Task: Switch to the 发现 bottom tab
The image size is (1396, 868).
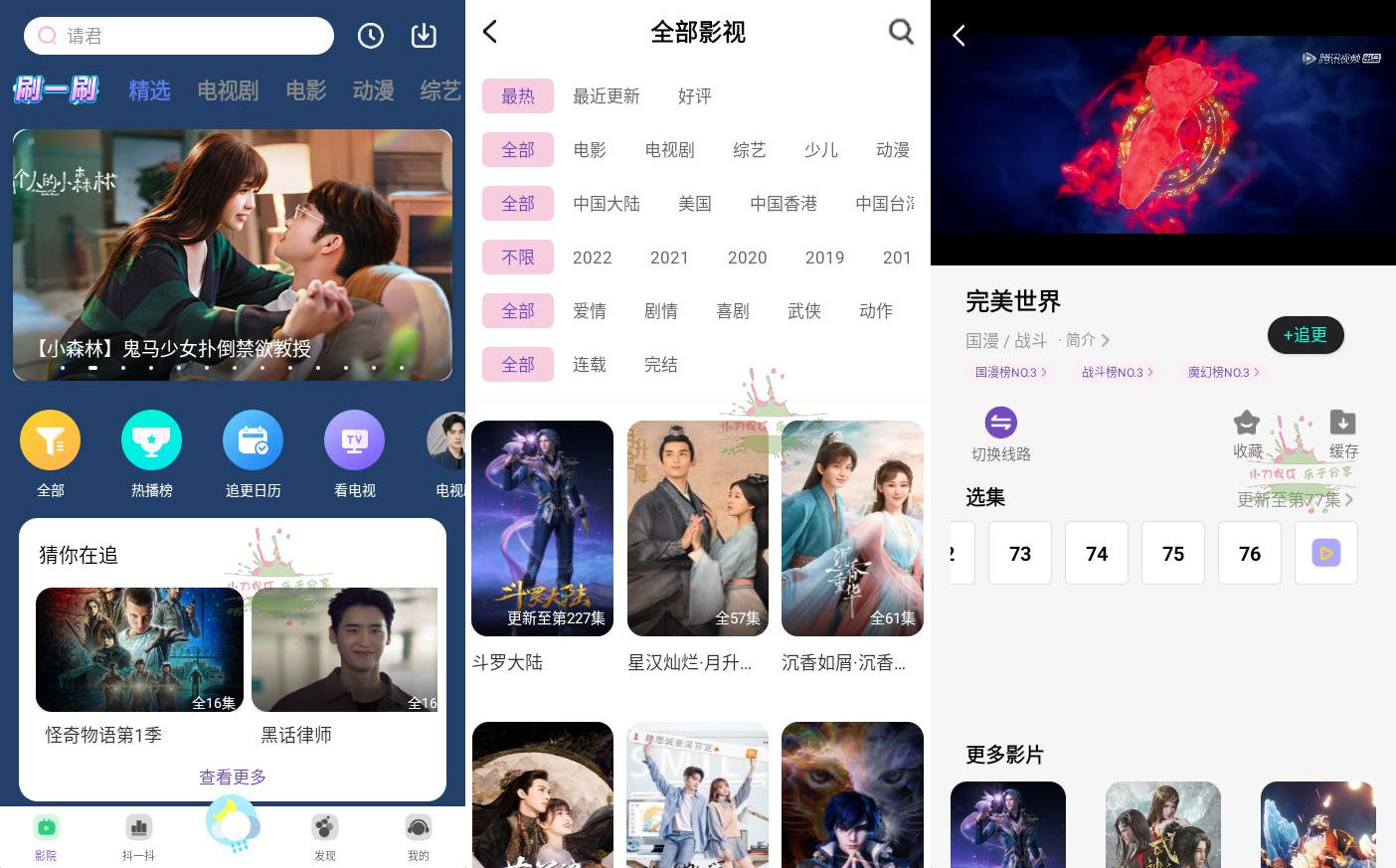Action: 325,837
